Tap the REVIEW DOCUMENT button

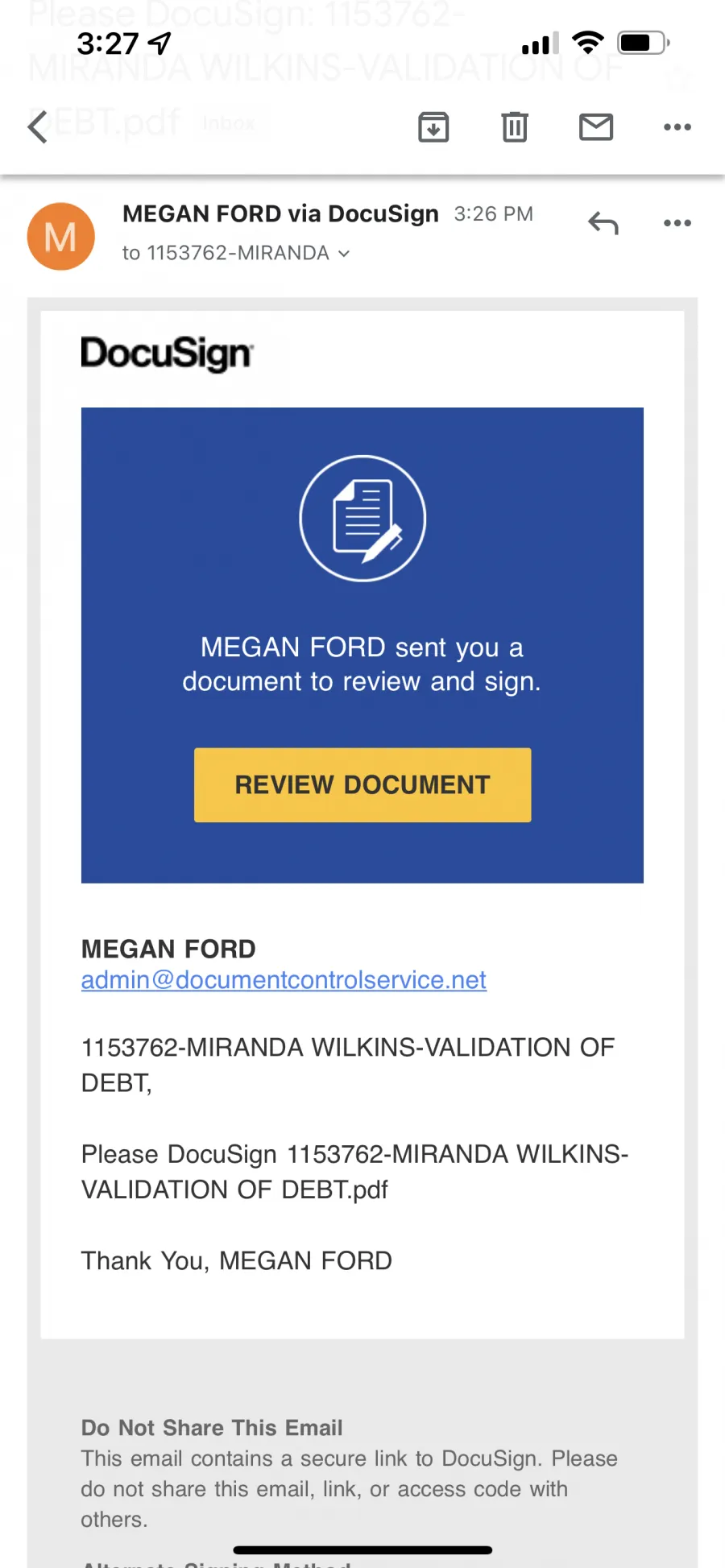pos(362,785)
